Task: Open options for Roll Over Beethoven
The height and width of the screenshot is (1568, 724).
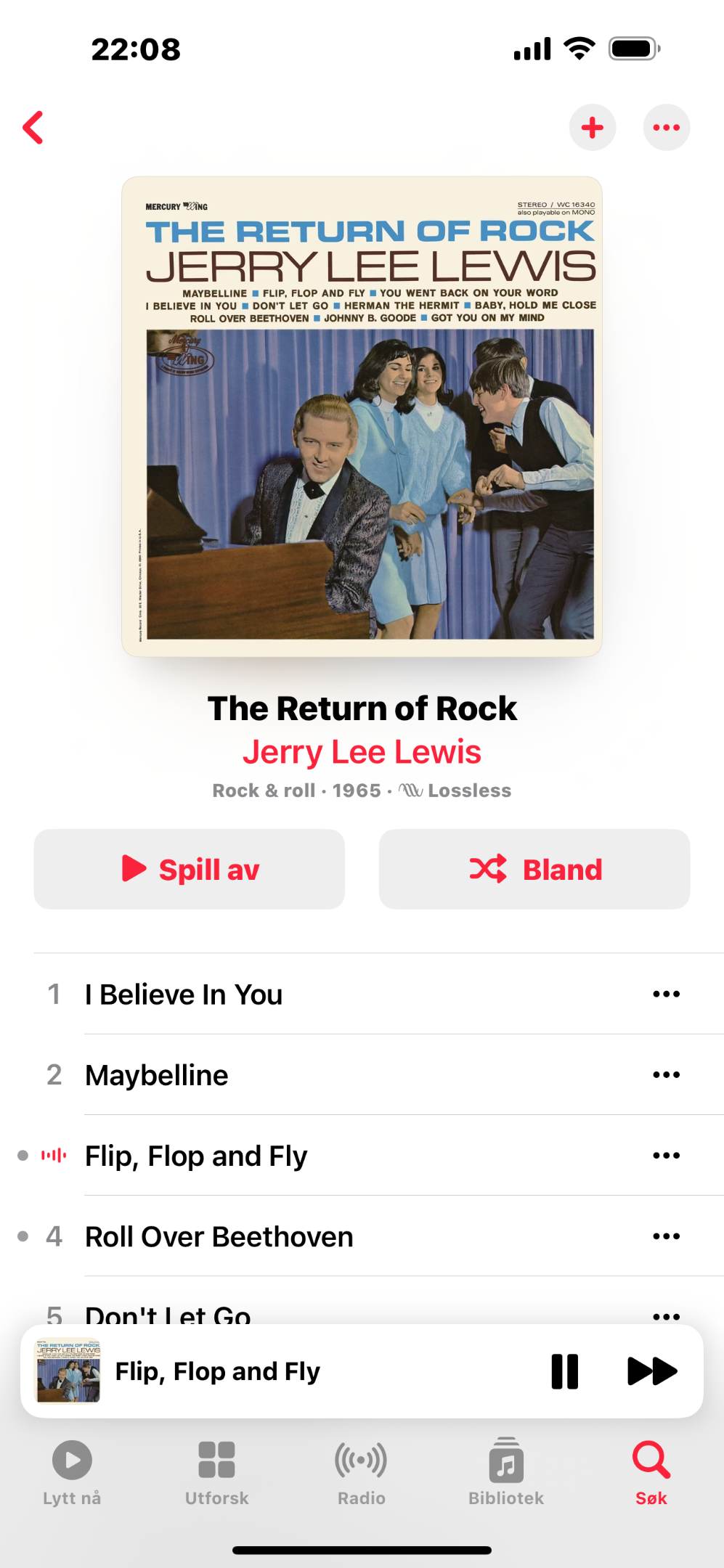Action: 666,1236
